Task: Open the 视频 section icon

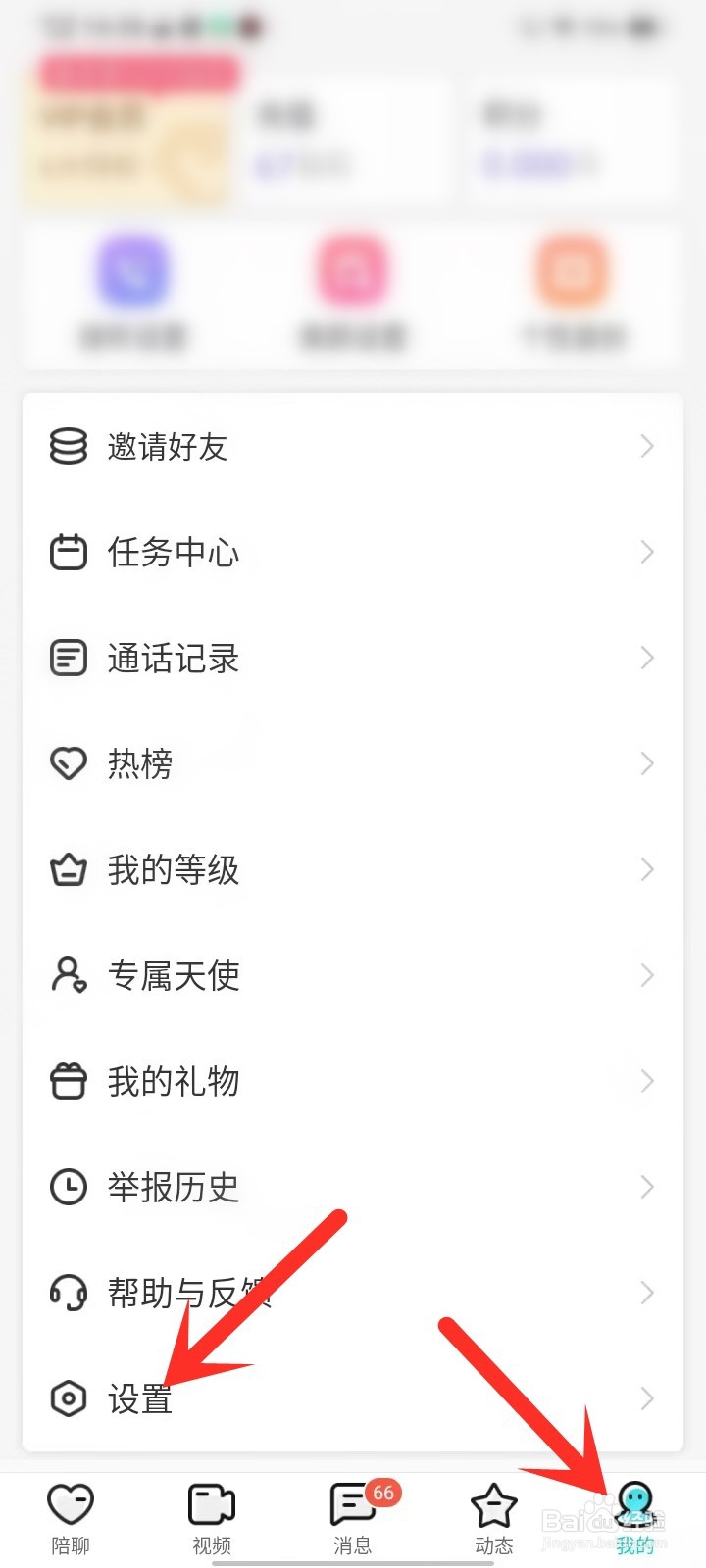Action: pos(210,1501)
